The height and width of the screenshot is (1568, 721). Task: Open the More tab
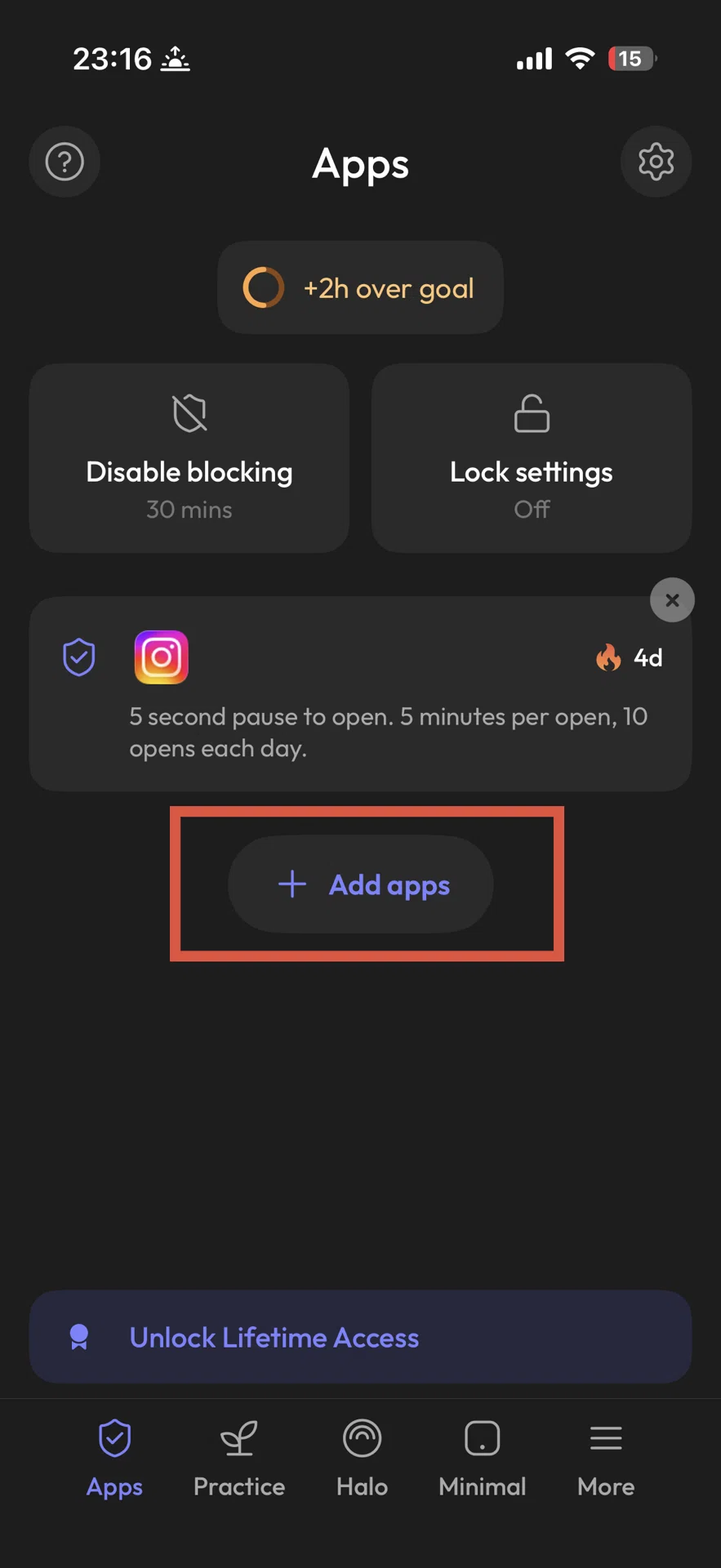pos(606,1459)
